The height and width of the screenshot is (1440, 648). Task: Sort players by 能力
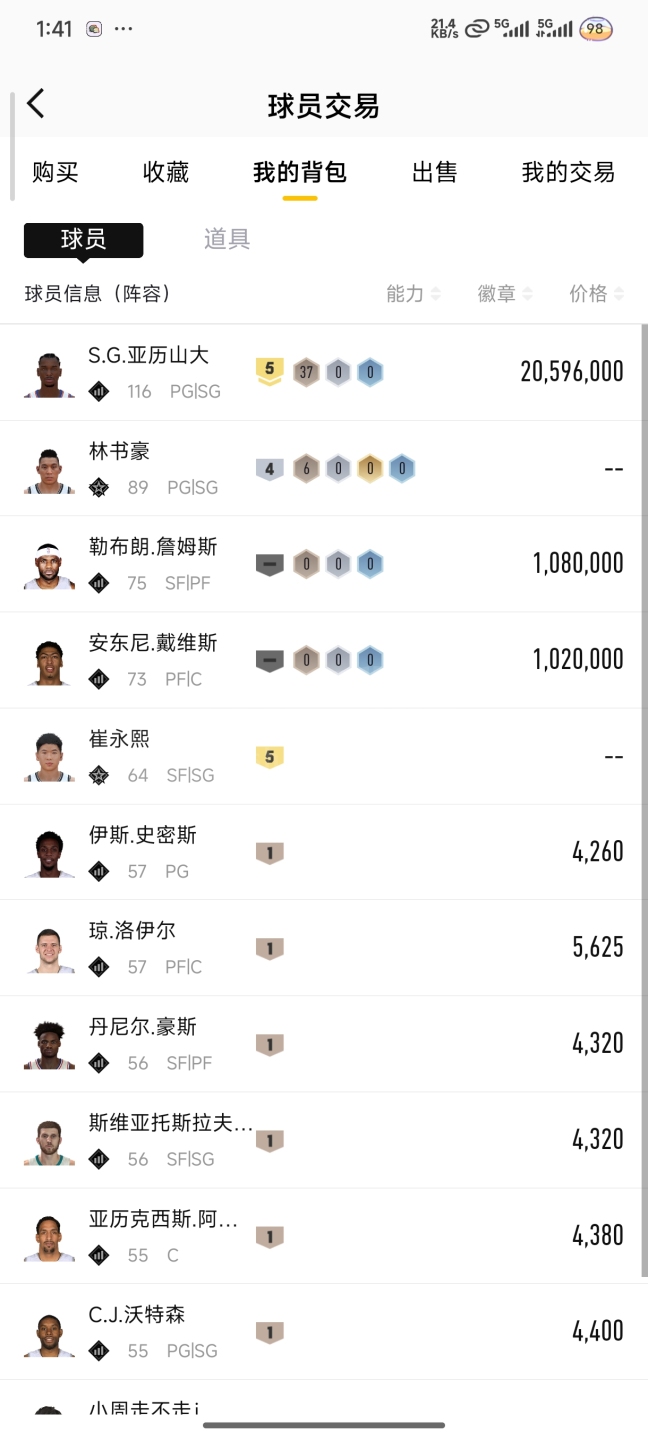(412, 293)
